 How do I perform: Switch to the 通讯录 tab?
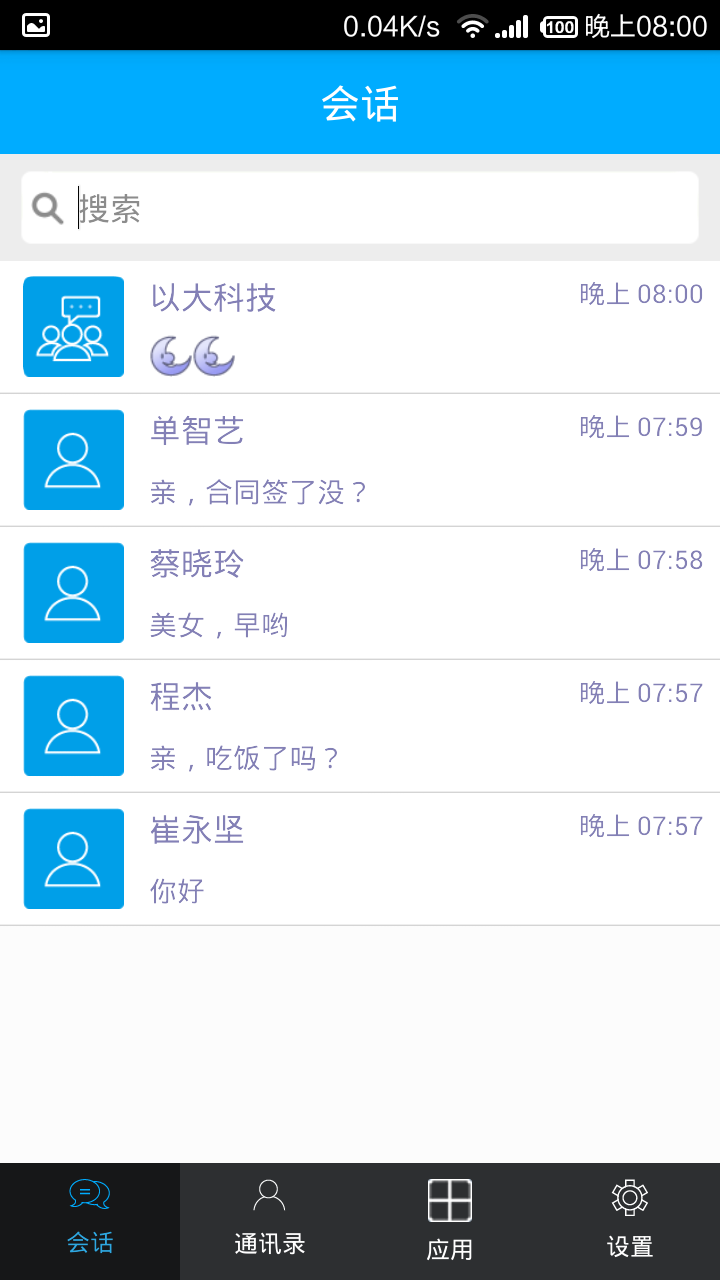coord(270,1220)
